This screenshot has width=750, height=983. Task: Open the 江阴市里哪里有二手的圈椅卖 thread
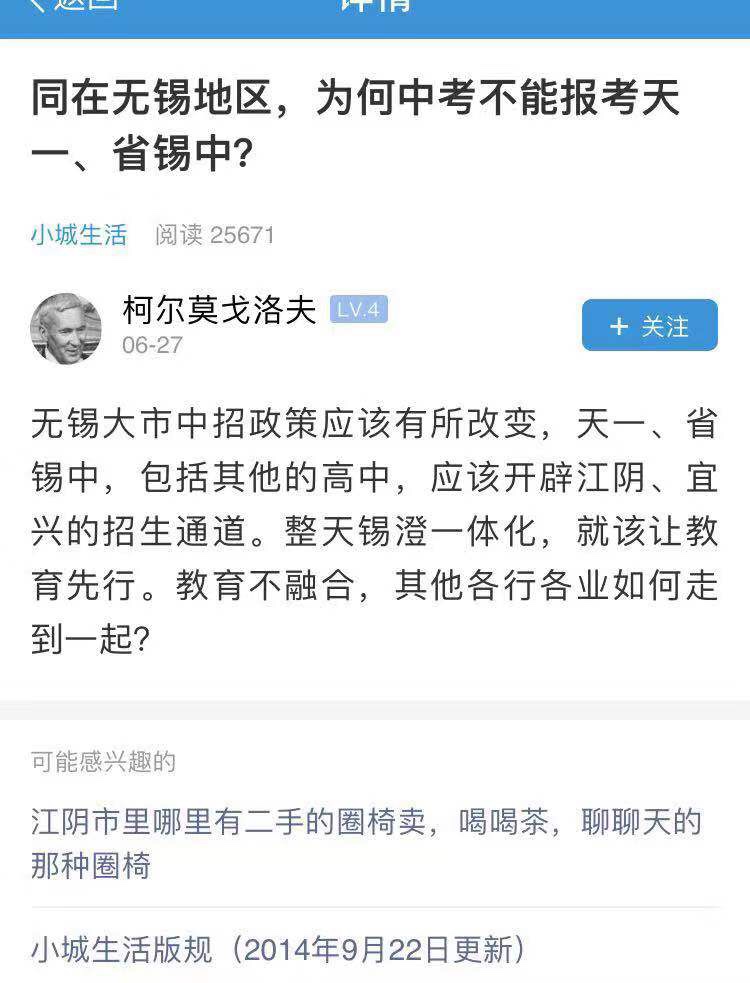tap(366, 843)
